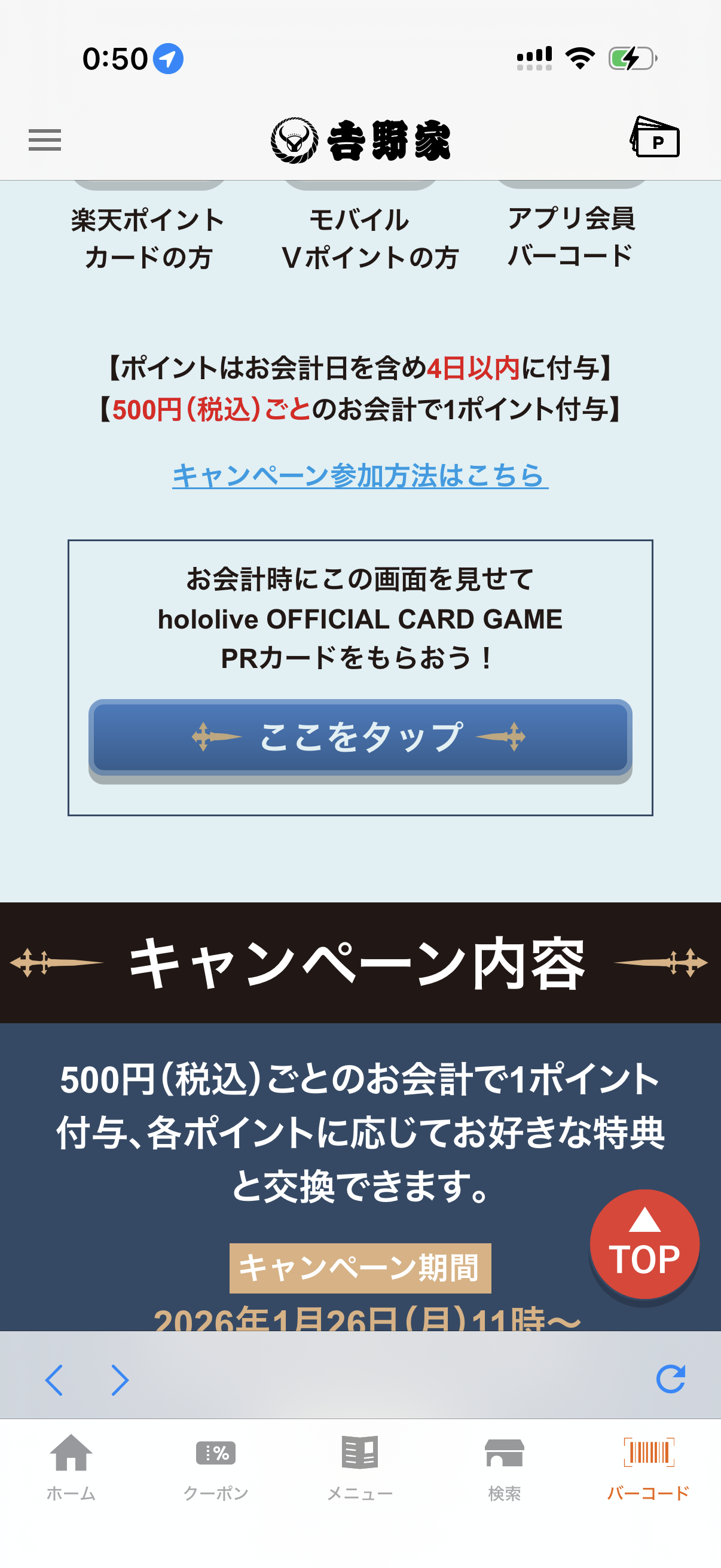The width and height of the screenshot is (721, 1568).
Task: Select モバイルVポイントの方 option
Action: coord(360,237)
